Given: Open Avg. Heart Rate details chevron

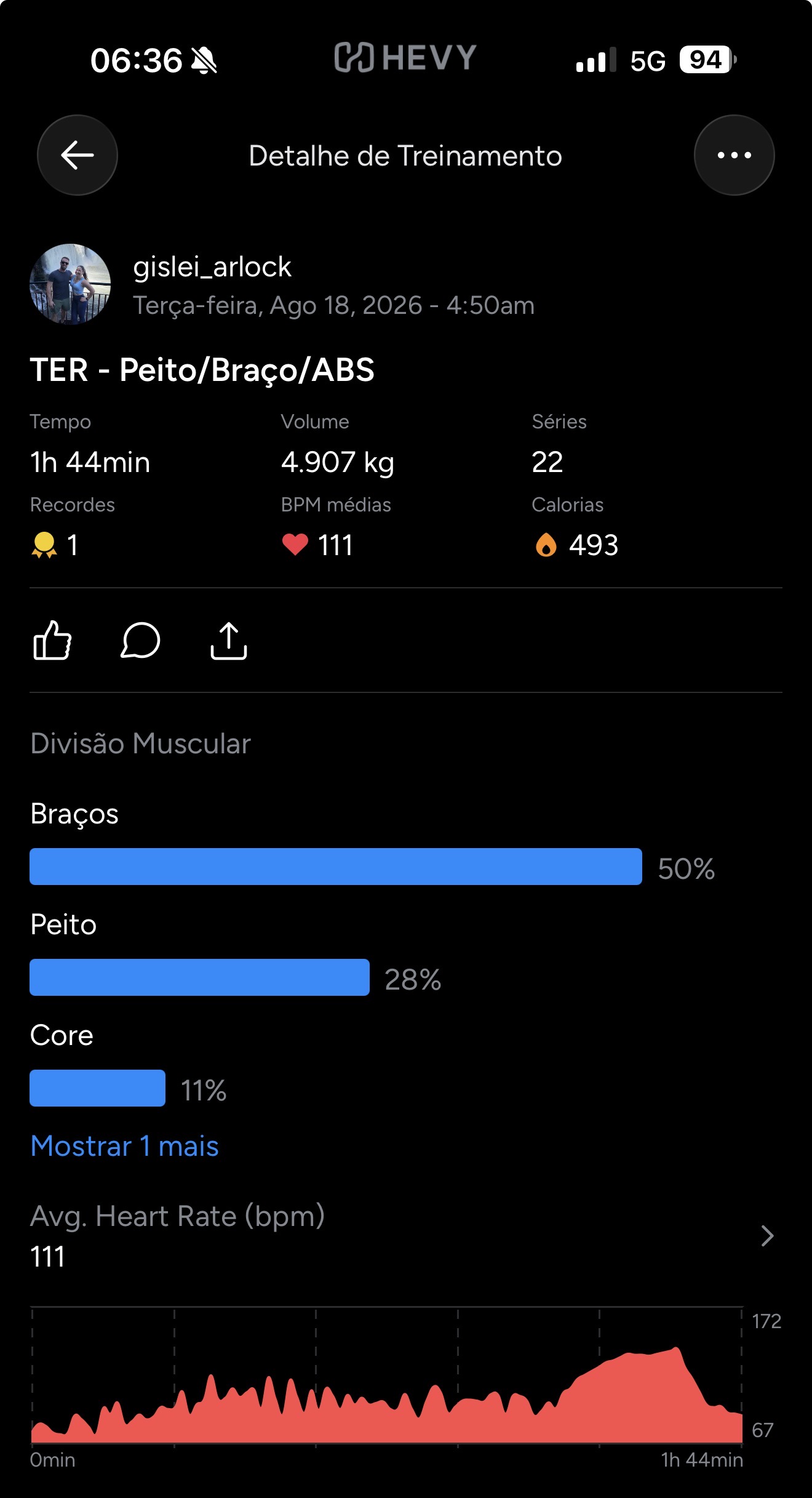Looking at the screenshot, I should (766, 1236).
